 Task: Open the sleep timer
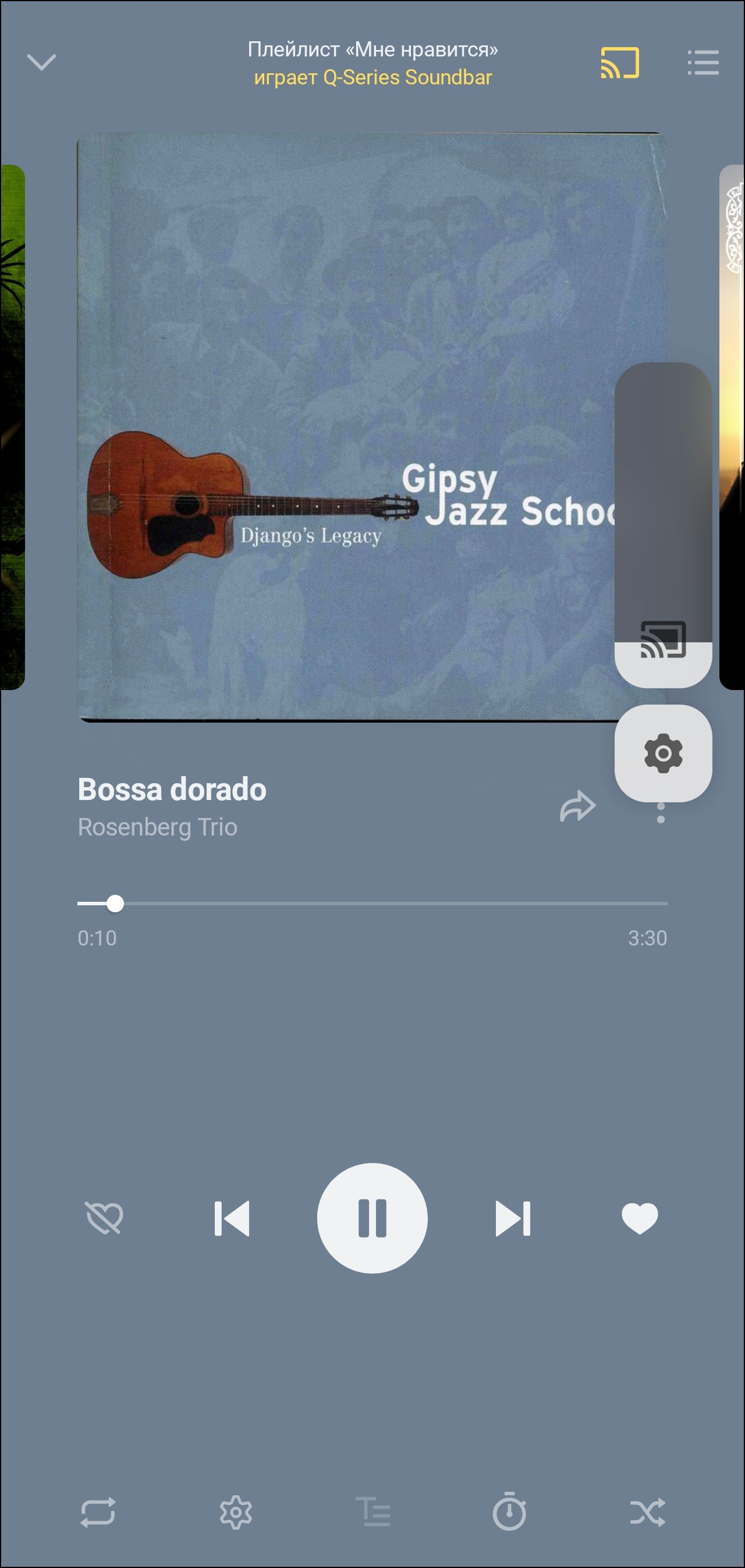tap(509, 1513)
